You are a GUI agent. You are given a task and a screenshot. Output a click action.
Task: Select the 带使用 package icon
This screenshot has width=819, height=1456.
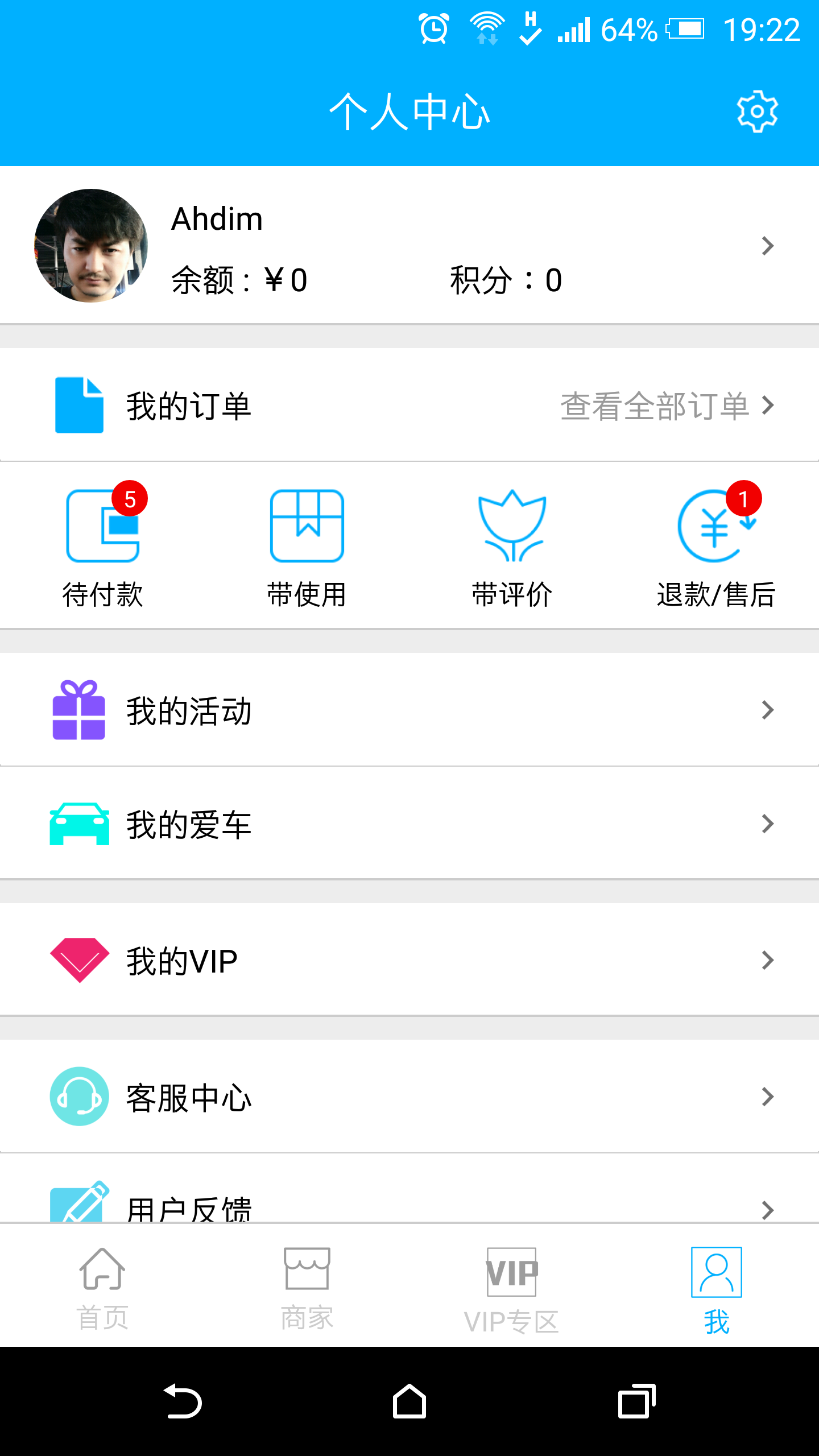click(x=308, y=526)
